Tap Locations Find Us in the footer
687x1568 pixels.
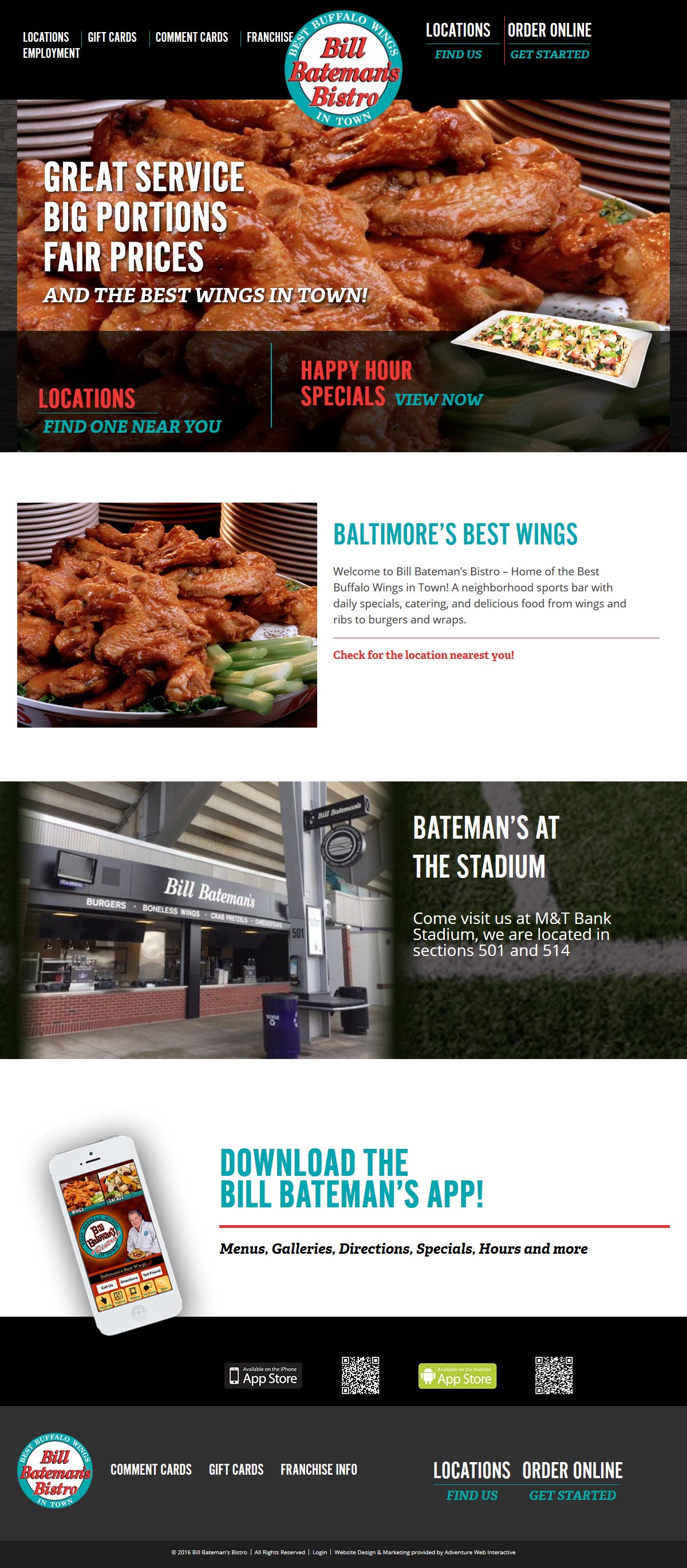point(472,1481)
